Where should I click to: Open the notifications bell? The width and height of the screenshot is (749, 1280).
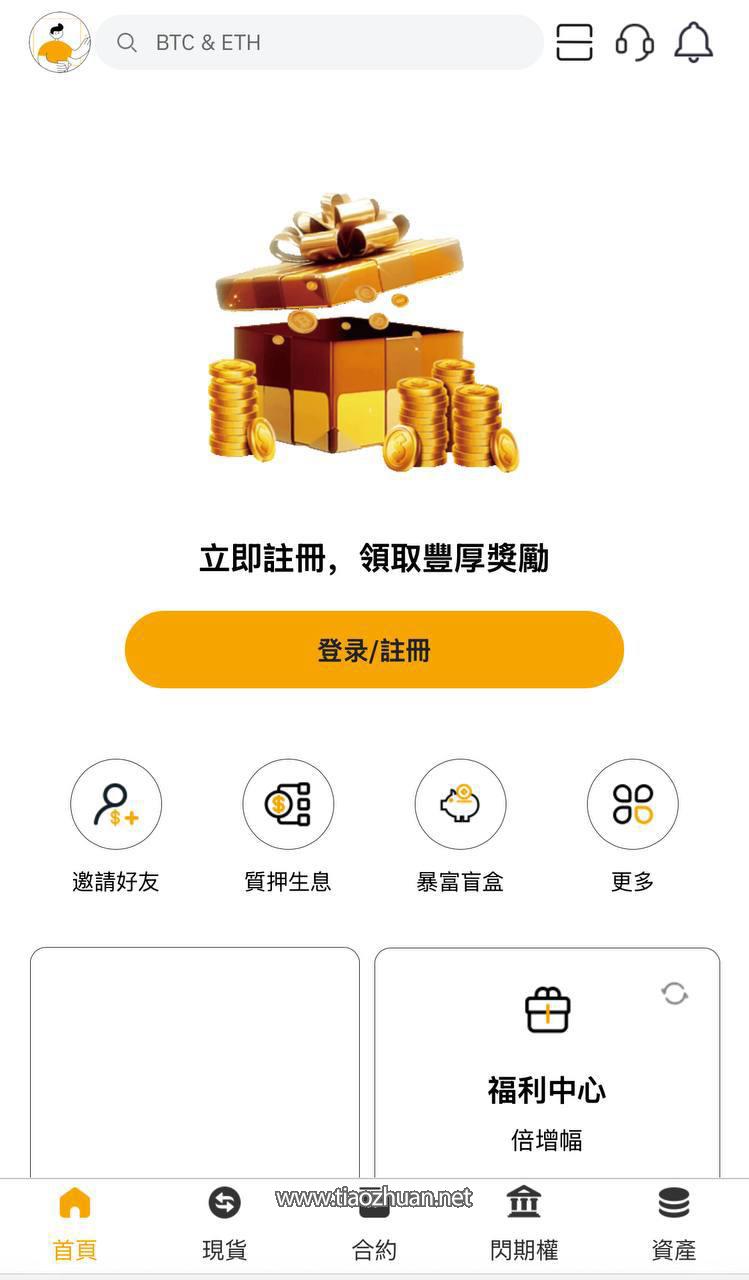[693, 43]
